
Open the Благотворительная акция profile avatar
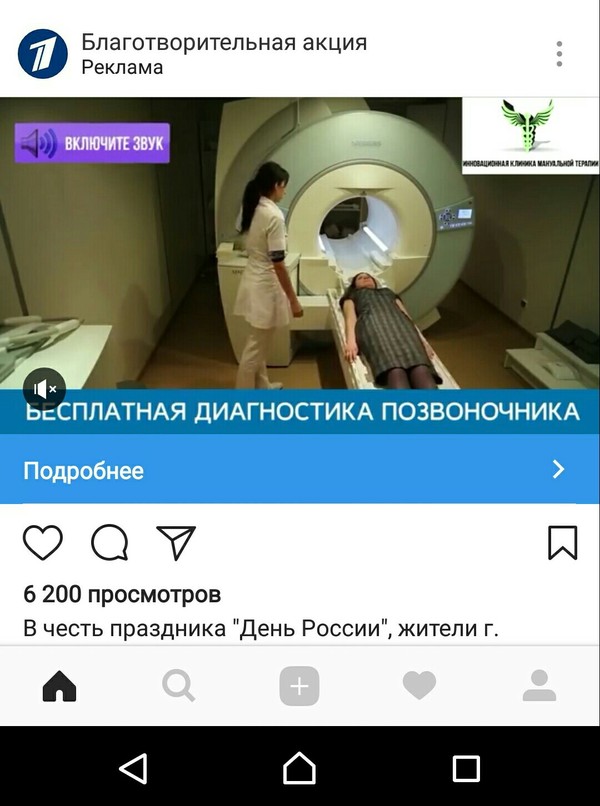click(42, 54)
